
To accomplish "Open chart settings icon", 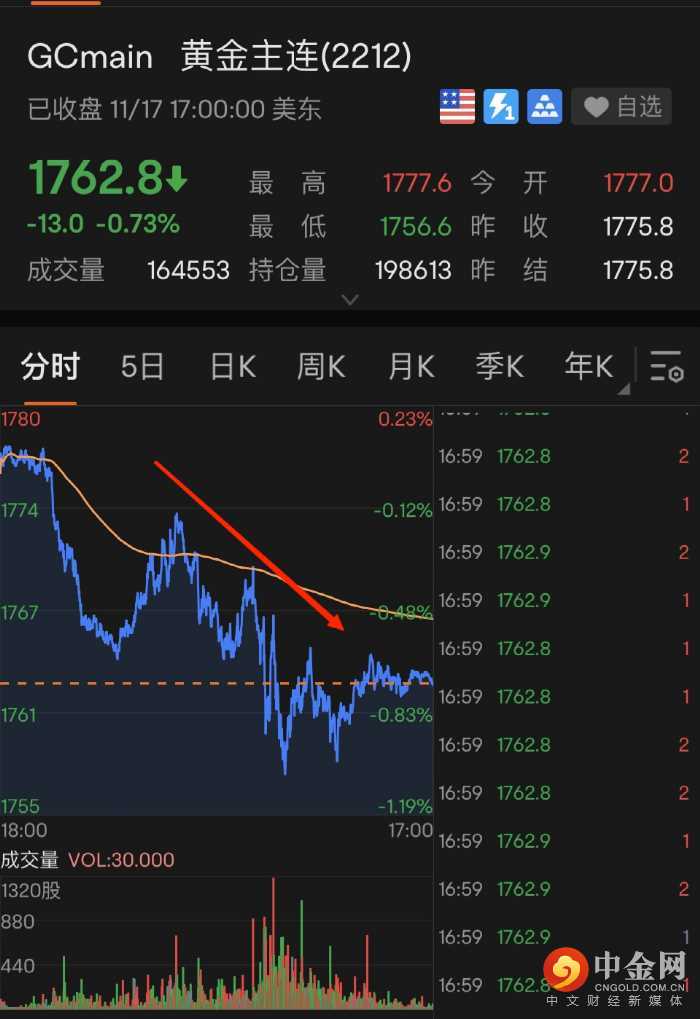I will (666, 367).
